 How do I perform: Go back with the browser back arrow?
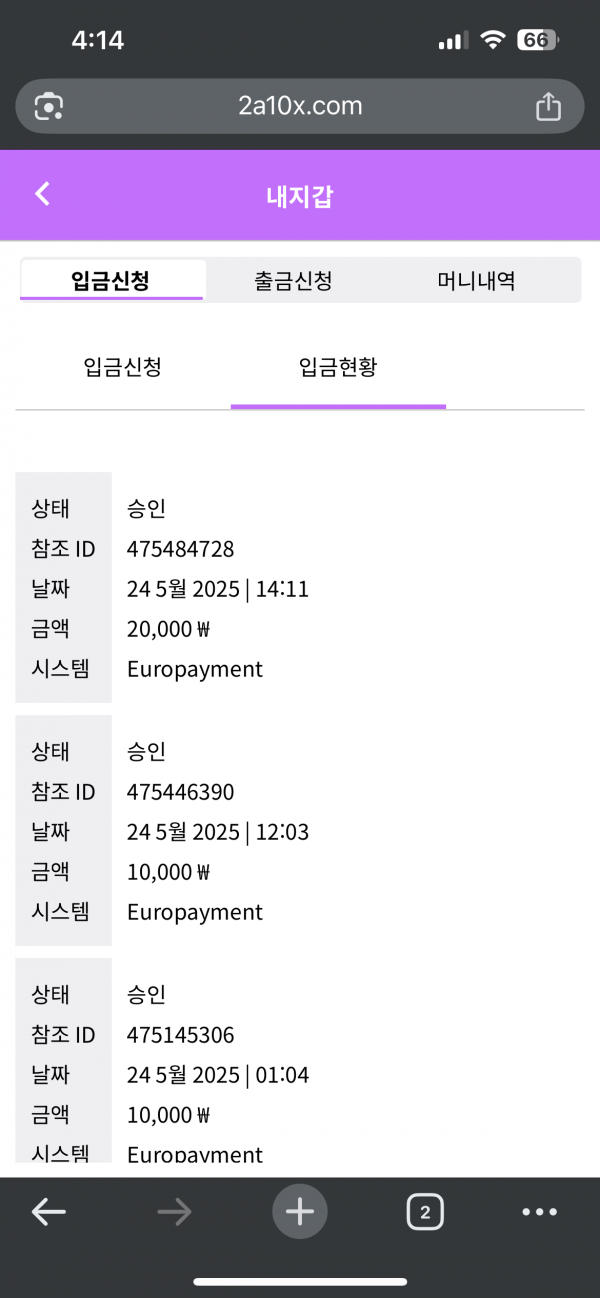pos(48,1213)
